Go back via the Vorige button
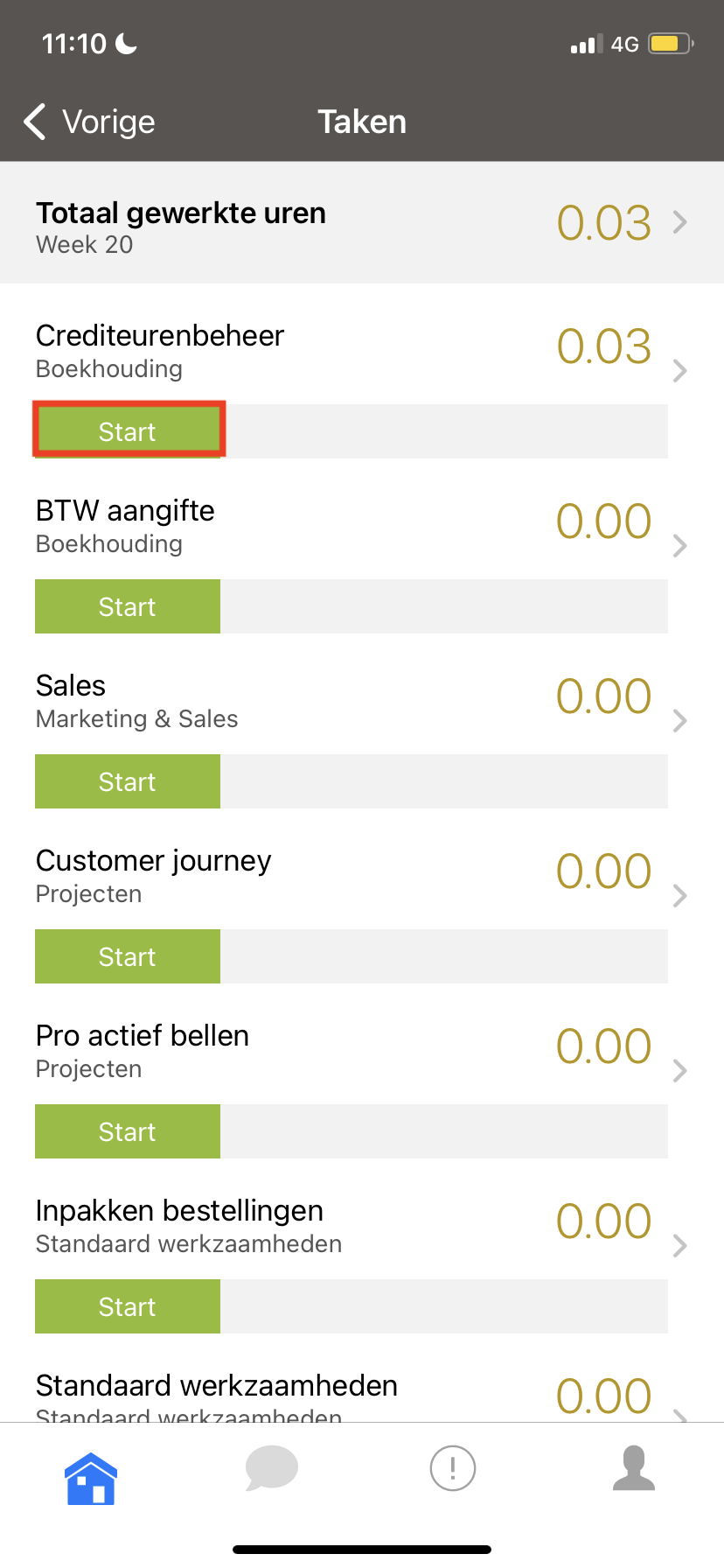The width and height of the screenshot is (724, 1568). coord(89,122)
